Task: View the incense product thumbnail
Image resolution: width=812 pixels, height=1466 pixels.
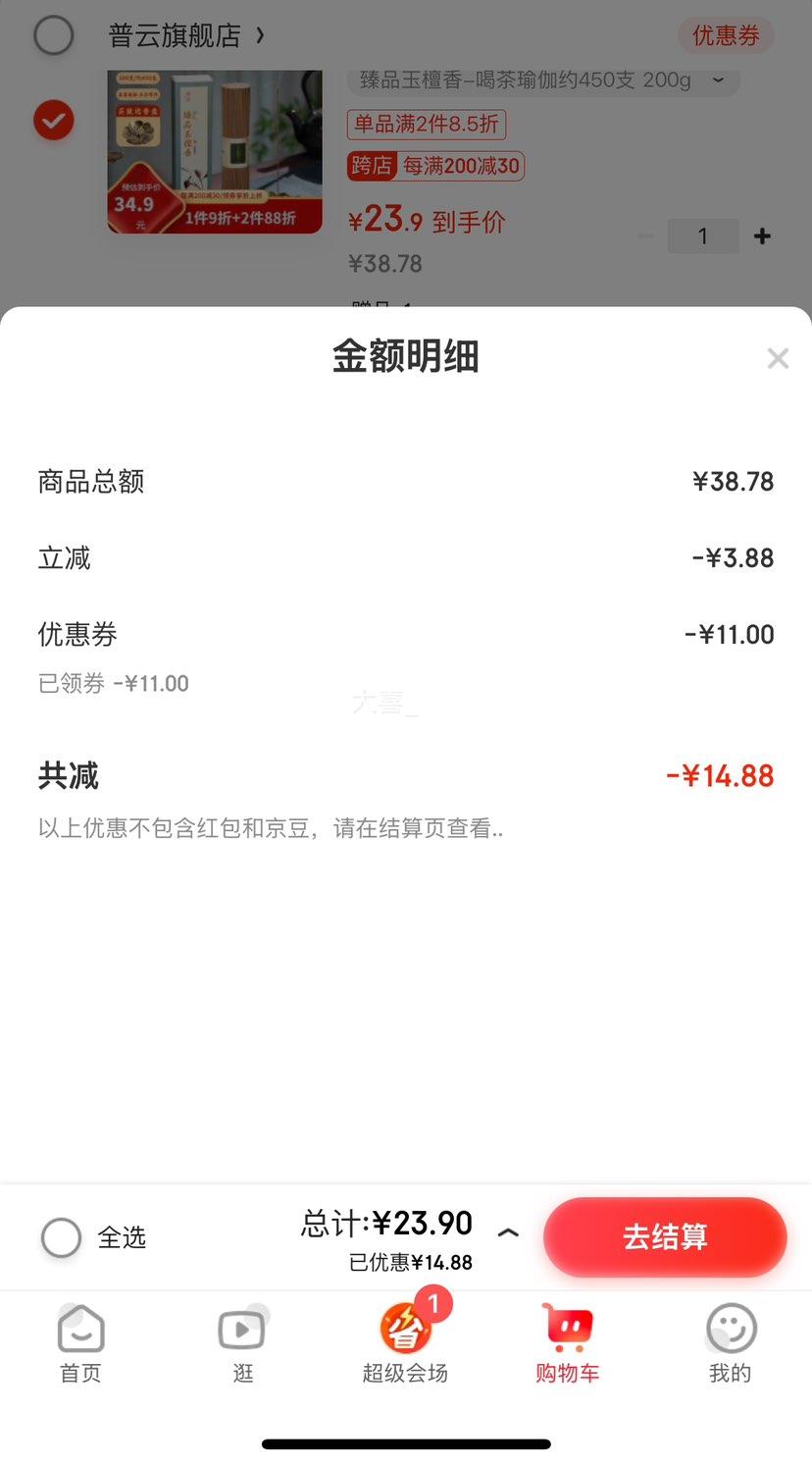Action: coord(214,149)
